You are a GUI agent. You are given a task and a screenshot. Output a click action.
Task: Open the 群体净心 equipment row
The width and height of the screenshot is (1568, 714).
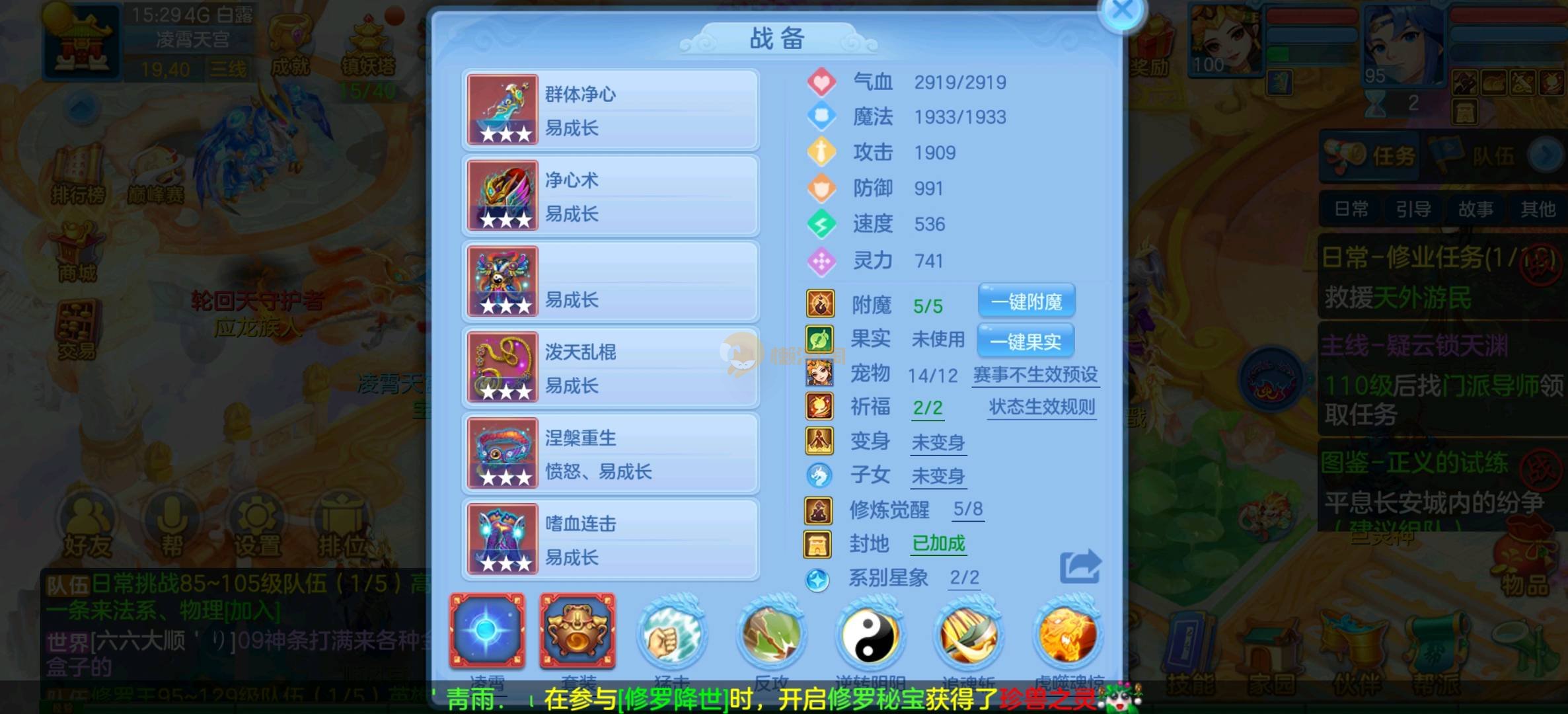point(611,110)
